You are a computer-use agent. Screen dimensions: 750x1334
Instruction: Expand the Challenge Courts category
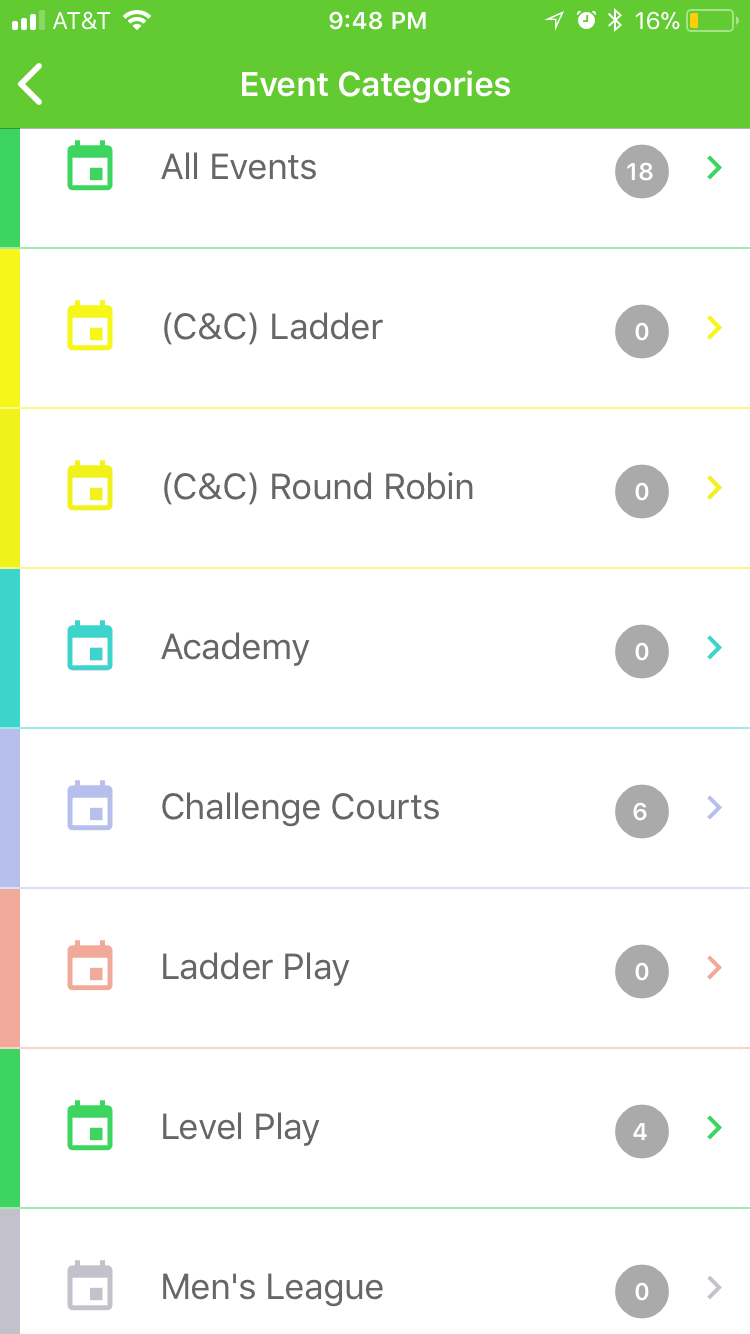(x=713, y=808)
